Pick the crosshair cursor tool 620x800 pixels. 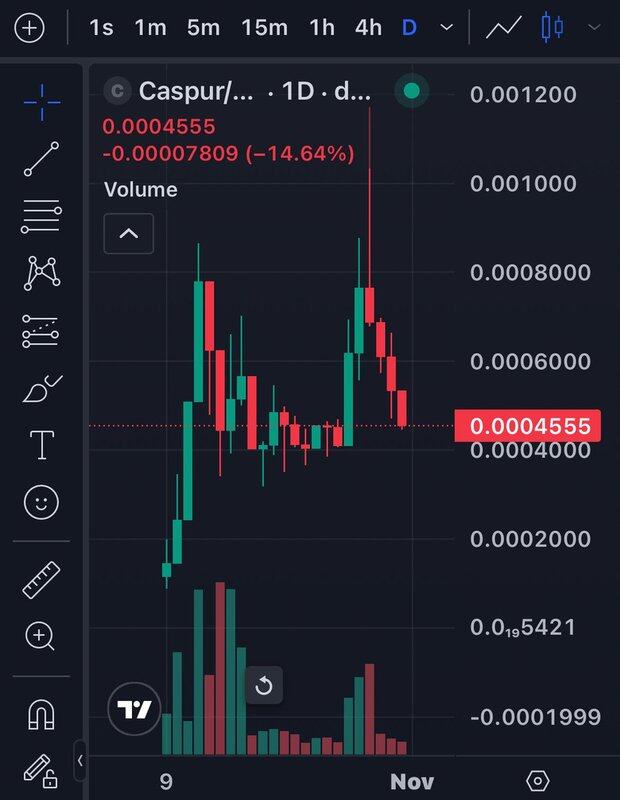[41, 101]
